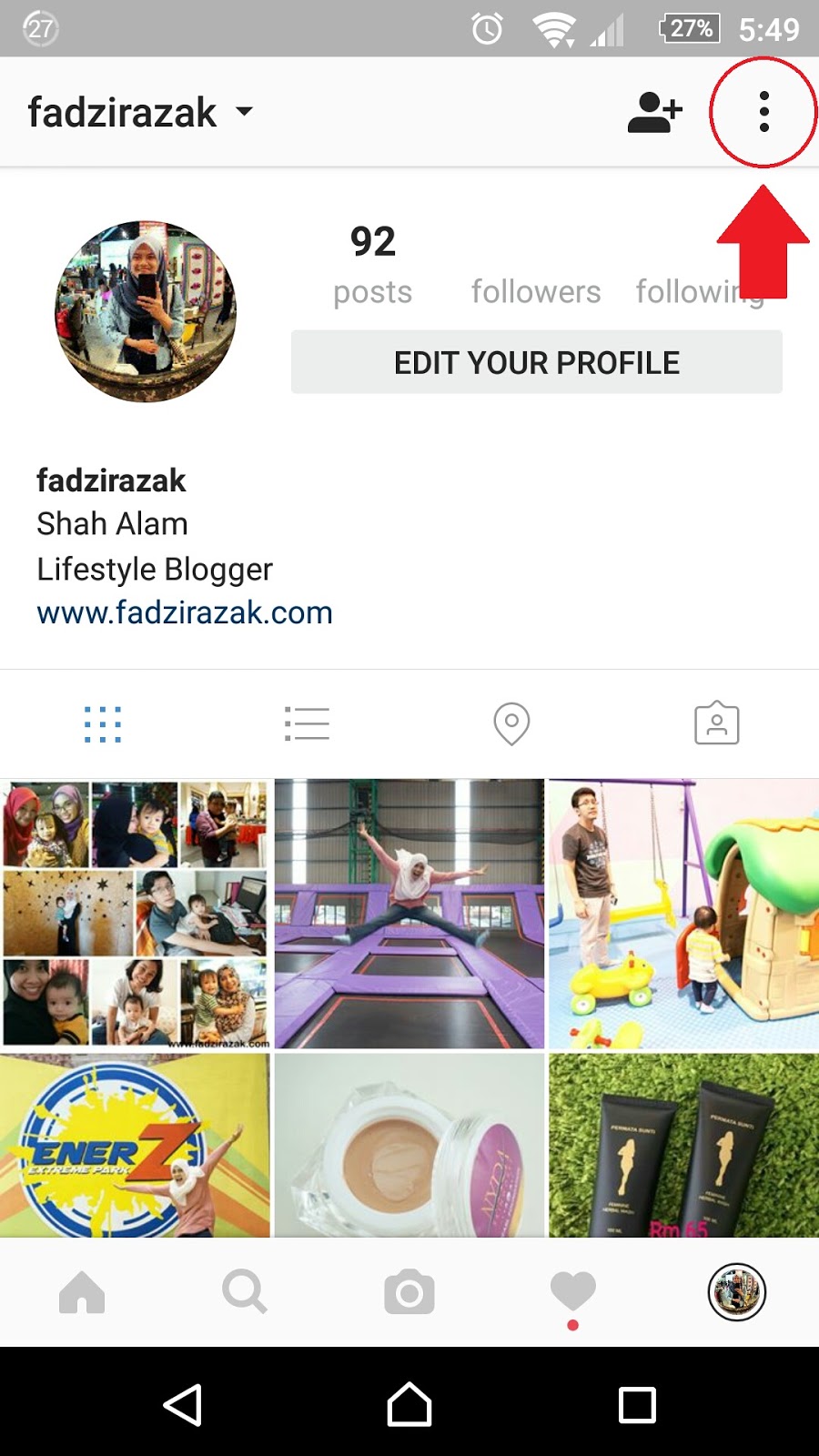The width and height of the screenshot is (819, 1456).
Task: Go to the home feed tab
Action: point(82,1292)
